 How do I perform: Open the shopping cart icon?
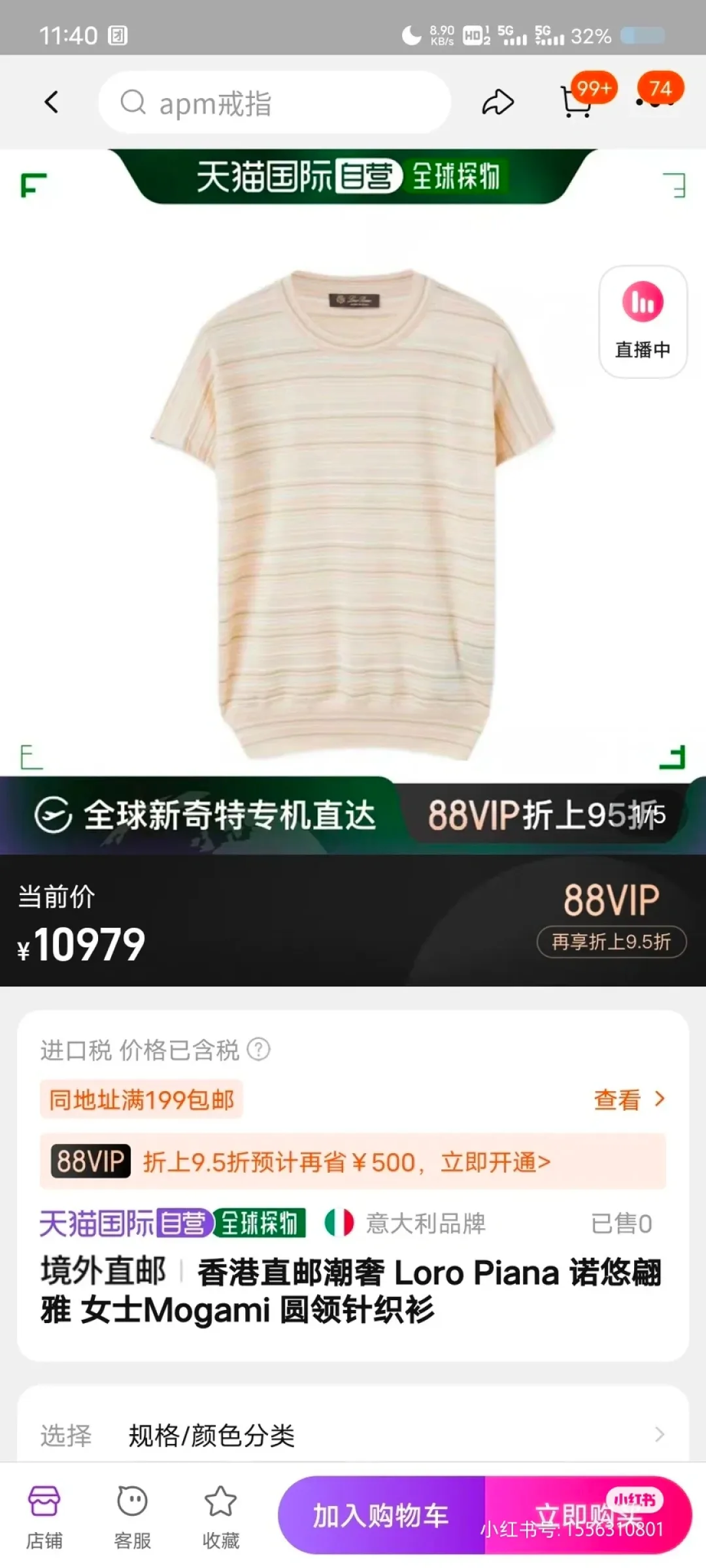click(577, 103)
